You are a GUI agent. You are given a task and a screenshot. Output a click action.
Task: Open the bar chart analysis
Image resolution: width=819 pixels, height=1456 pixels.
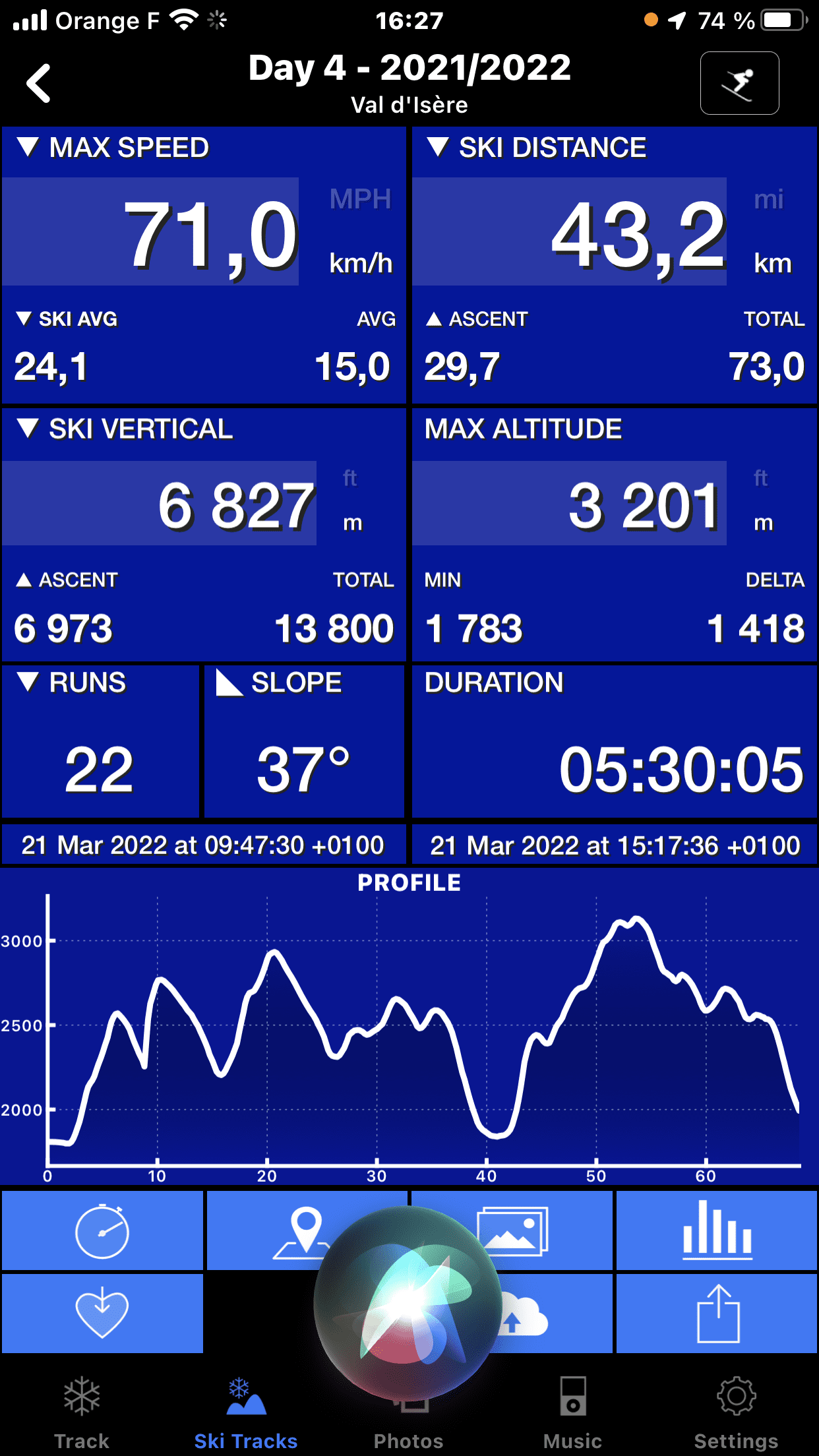(x=717, y=1230)
